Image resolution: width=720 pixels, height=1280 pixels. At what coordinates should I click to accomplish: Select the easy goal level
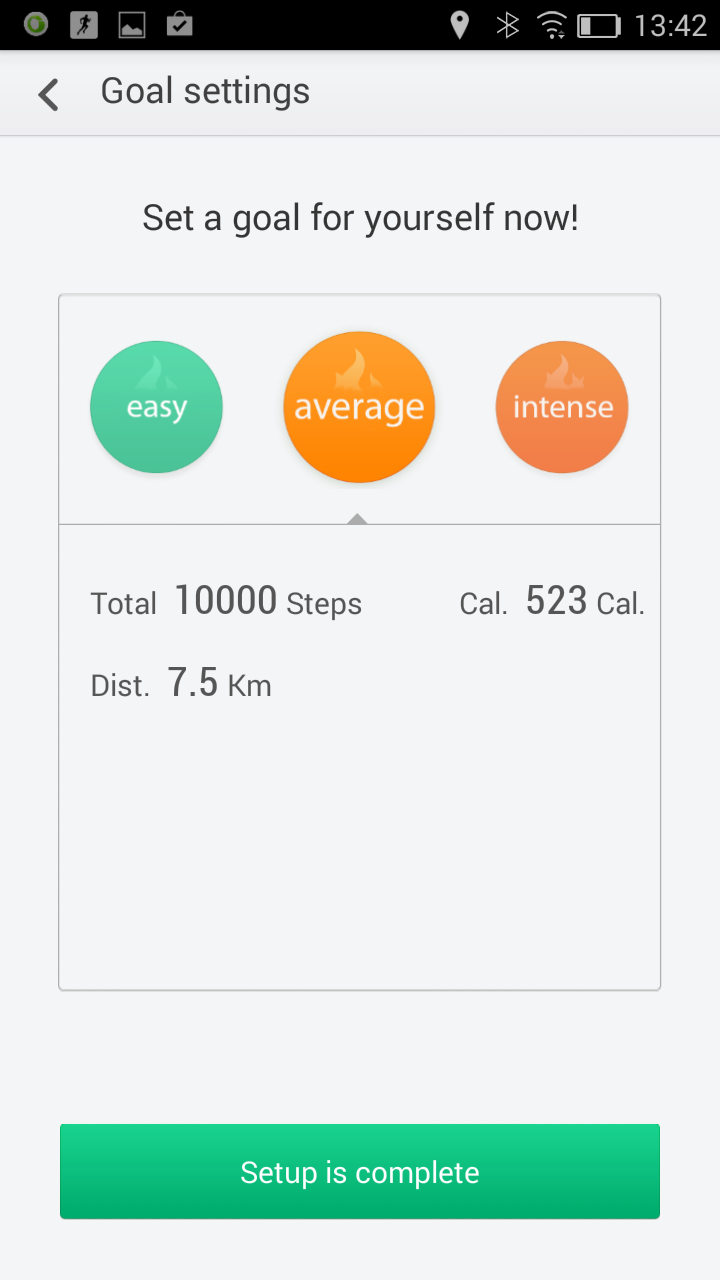(156, 407)
